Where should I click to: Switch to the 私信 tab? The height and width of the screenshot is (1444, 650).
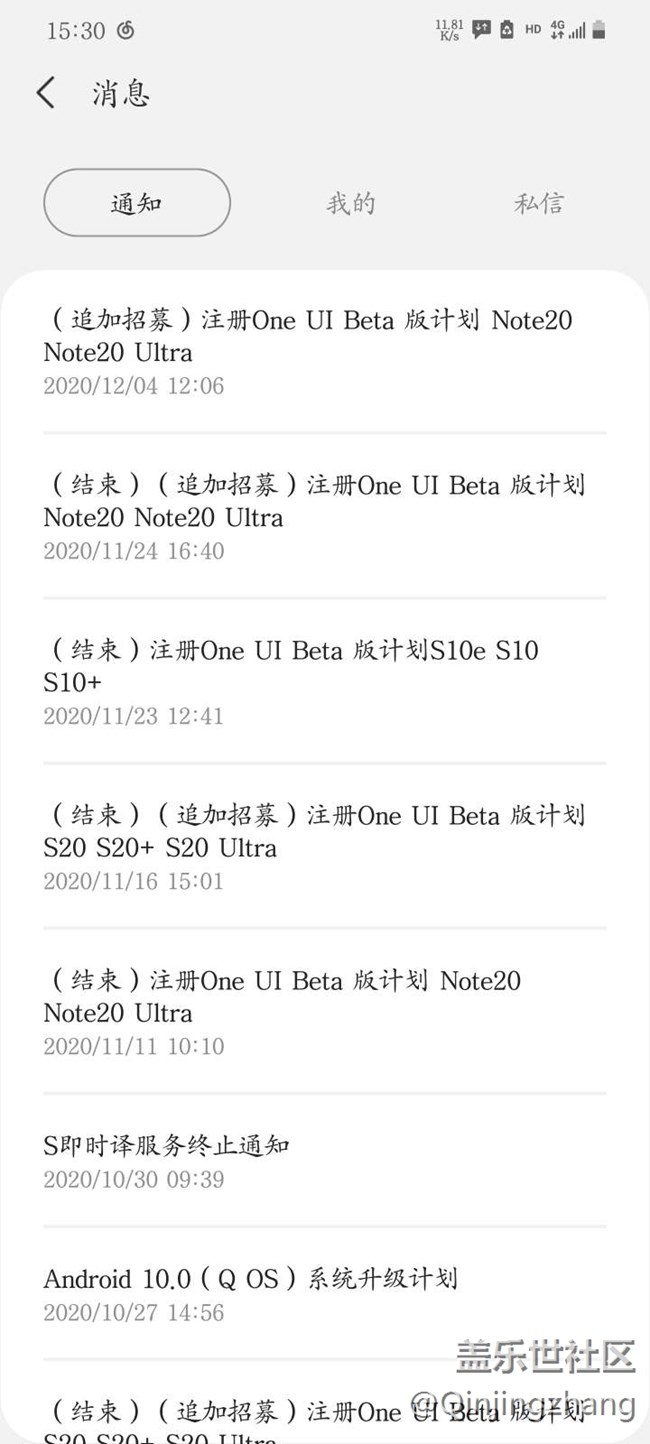pyautogui.click(x=539, y=203)
